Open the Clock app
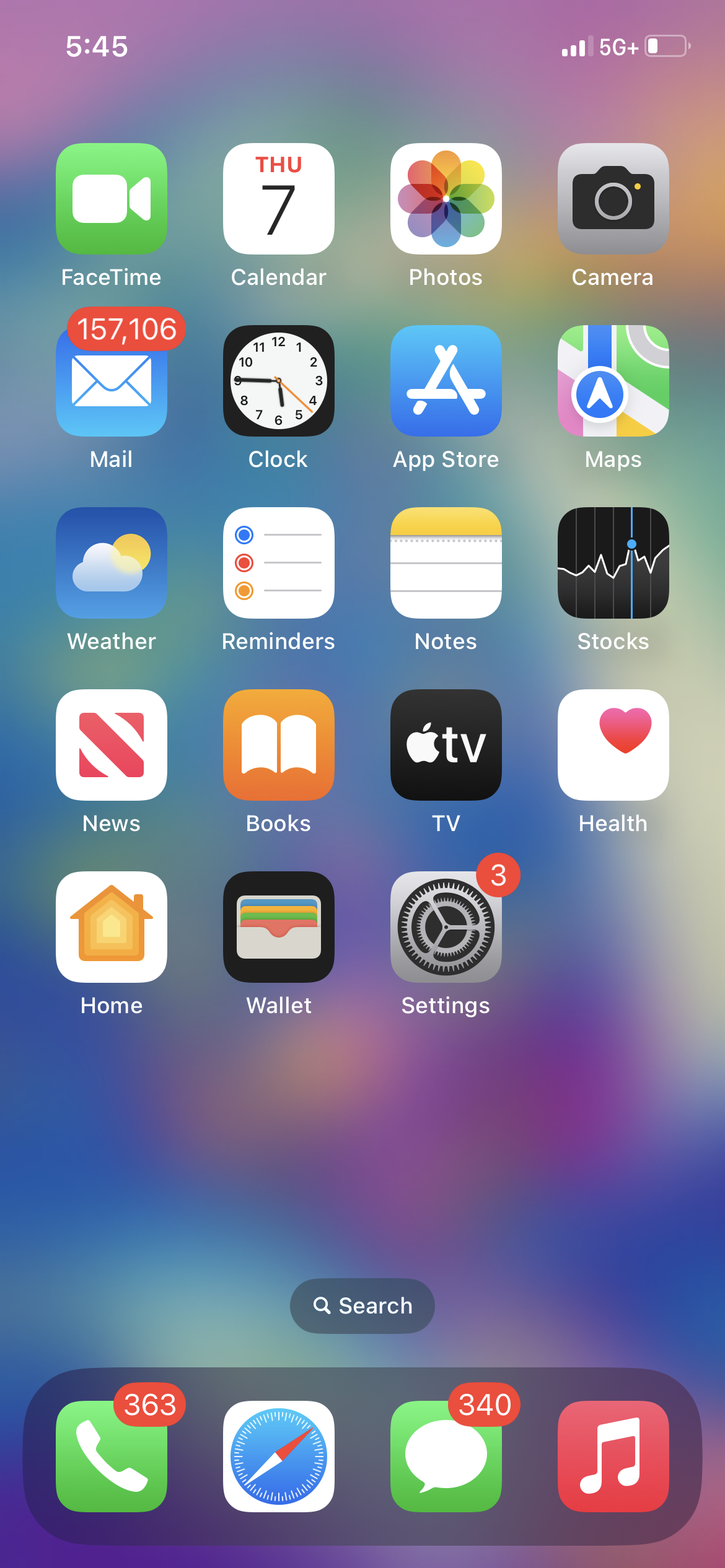This screenshot has width=725, height=1568. (279, 381)
